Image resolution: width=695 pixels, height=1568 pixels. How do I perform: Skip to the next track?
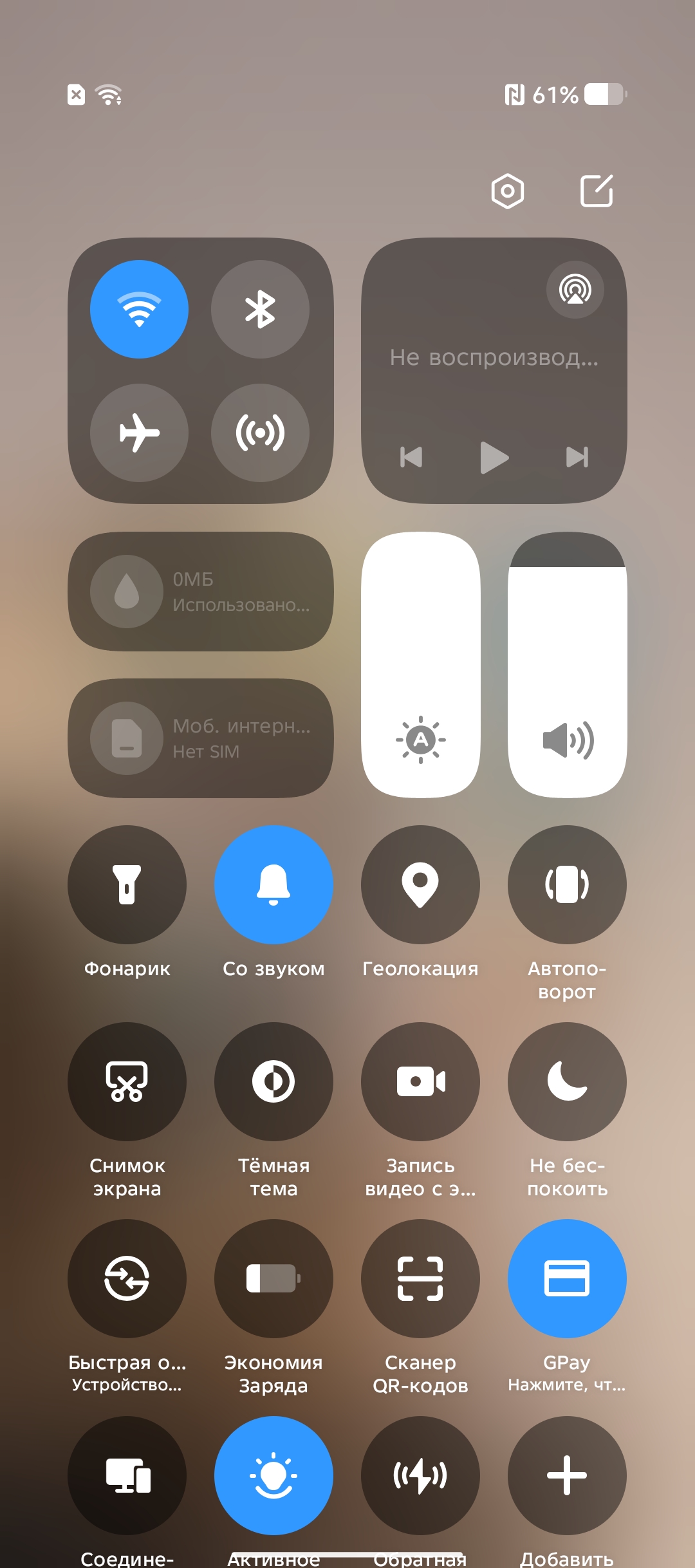tap(577, 457)
